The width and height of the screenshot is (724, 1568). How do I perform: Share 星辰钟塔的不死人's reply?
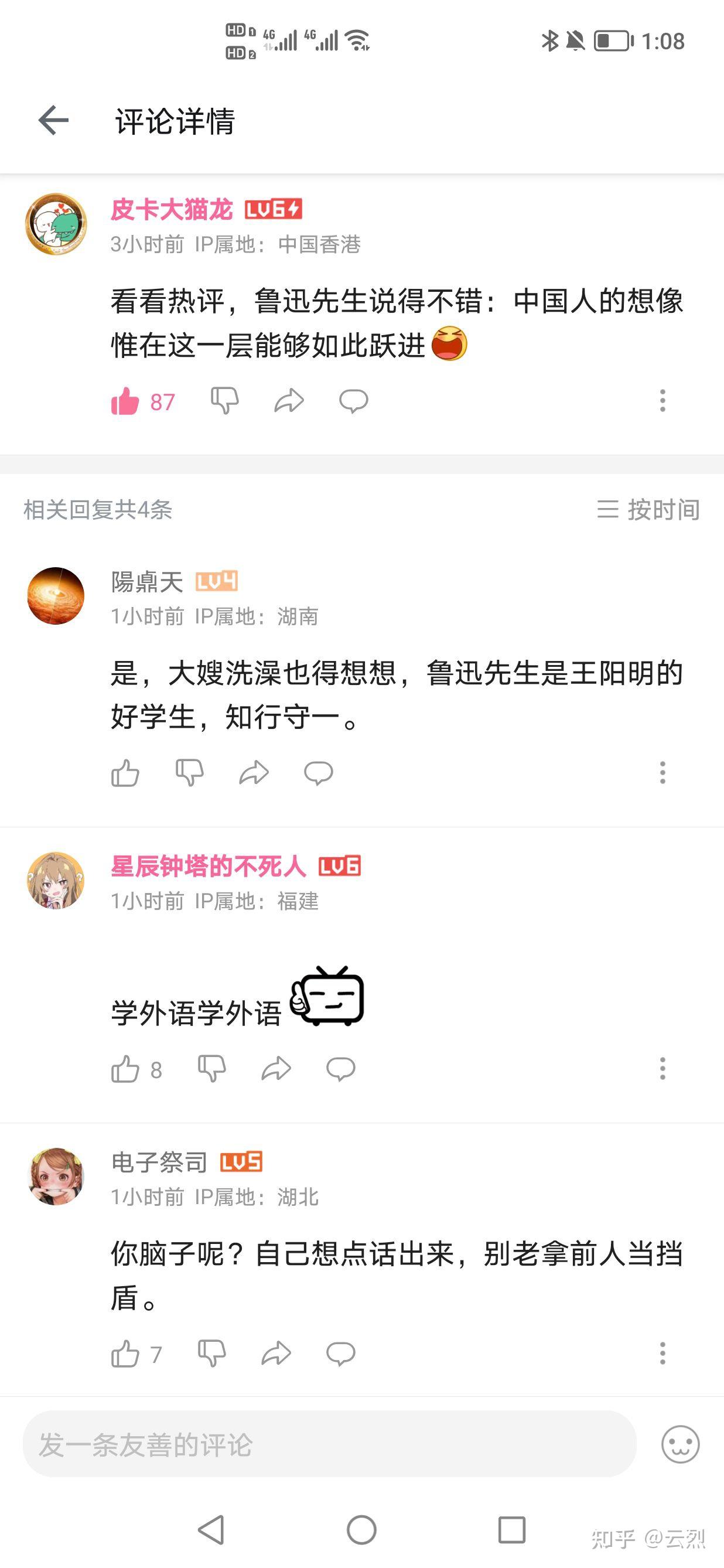point(276,1069)
